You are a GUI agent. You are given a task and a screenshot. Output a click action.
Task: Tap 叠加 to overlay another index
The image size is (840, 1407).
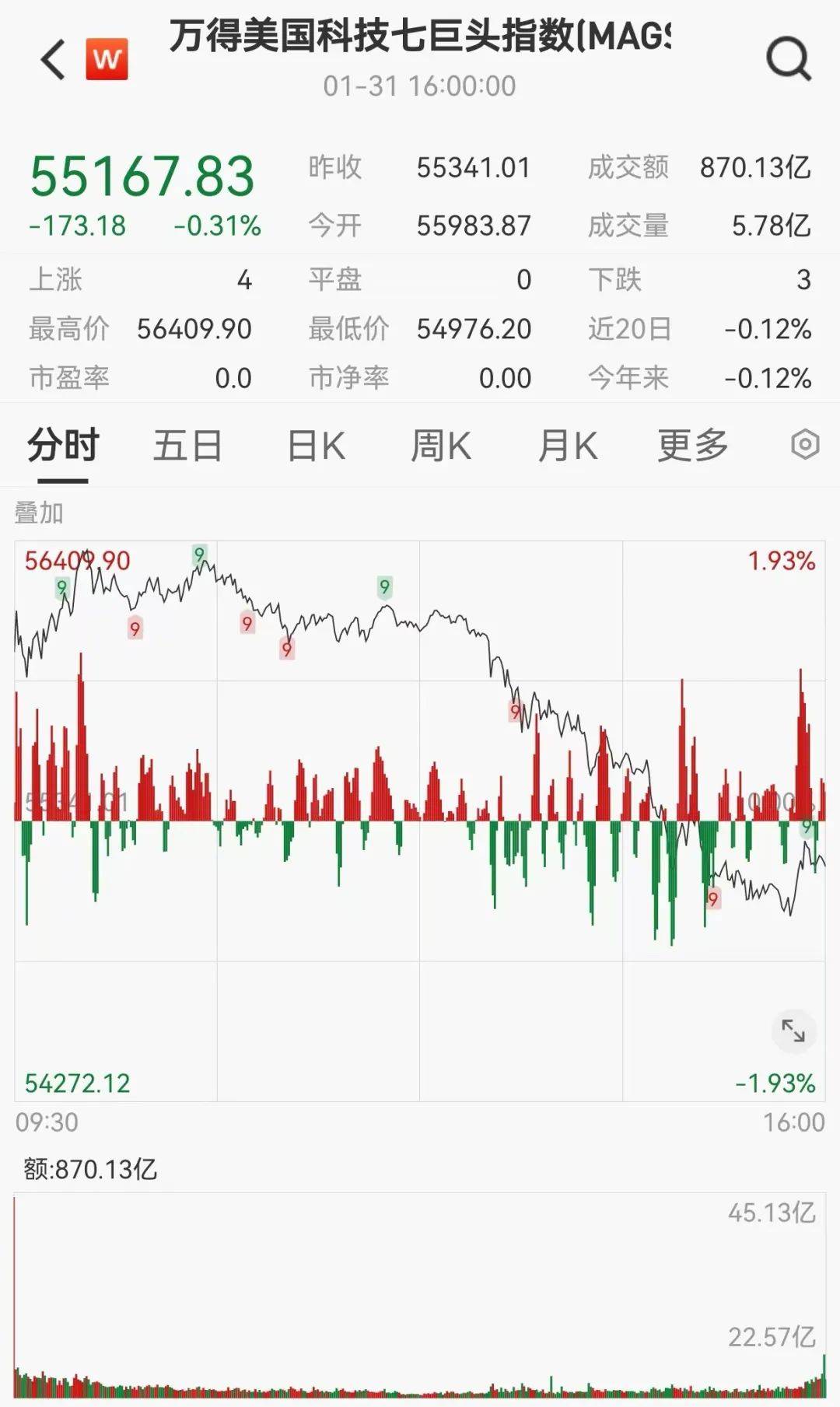point(39,513)
